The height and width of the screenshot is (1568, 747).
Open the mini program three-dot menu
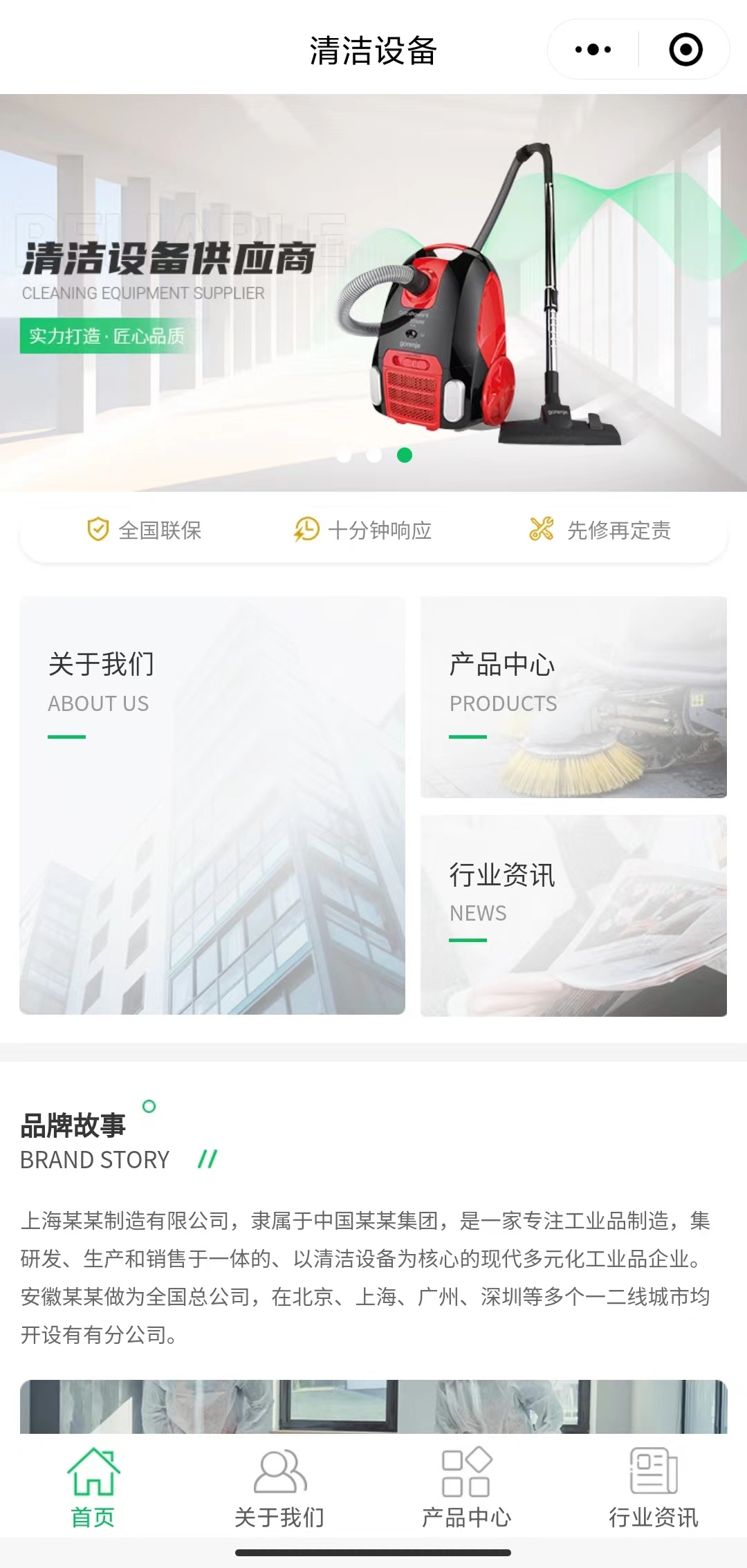[593, 50]
